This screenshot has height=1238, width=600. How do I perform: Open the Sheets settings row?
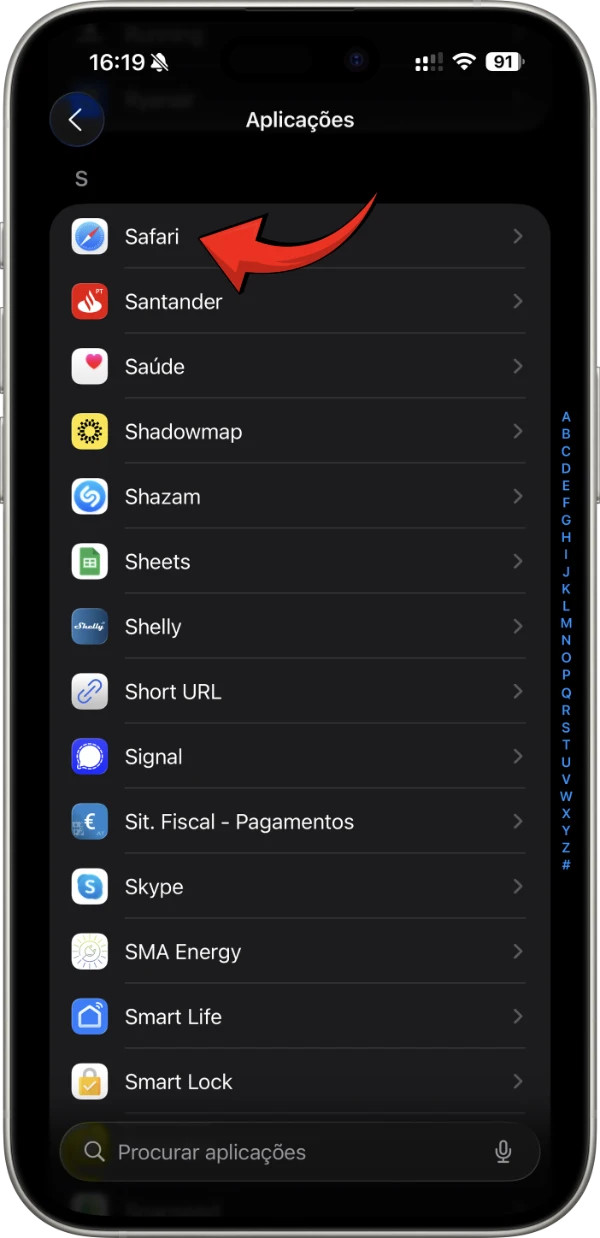pyautogui.click(x=300, y=562)
